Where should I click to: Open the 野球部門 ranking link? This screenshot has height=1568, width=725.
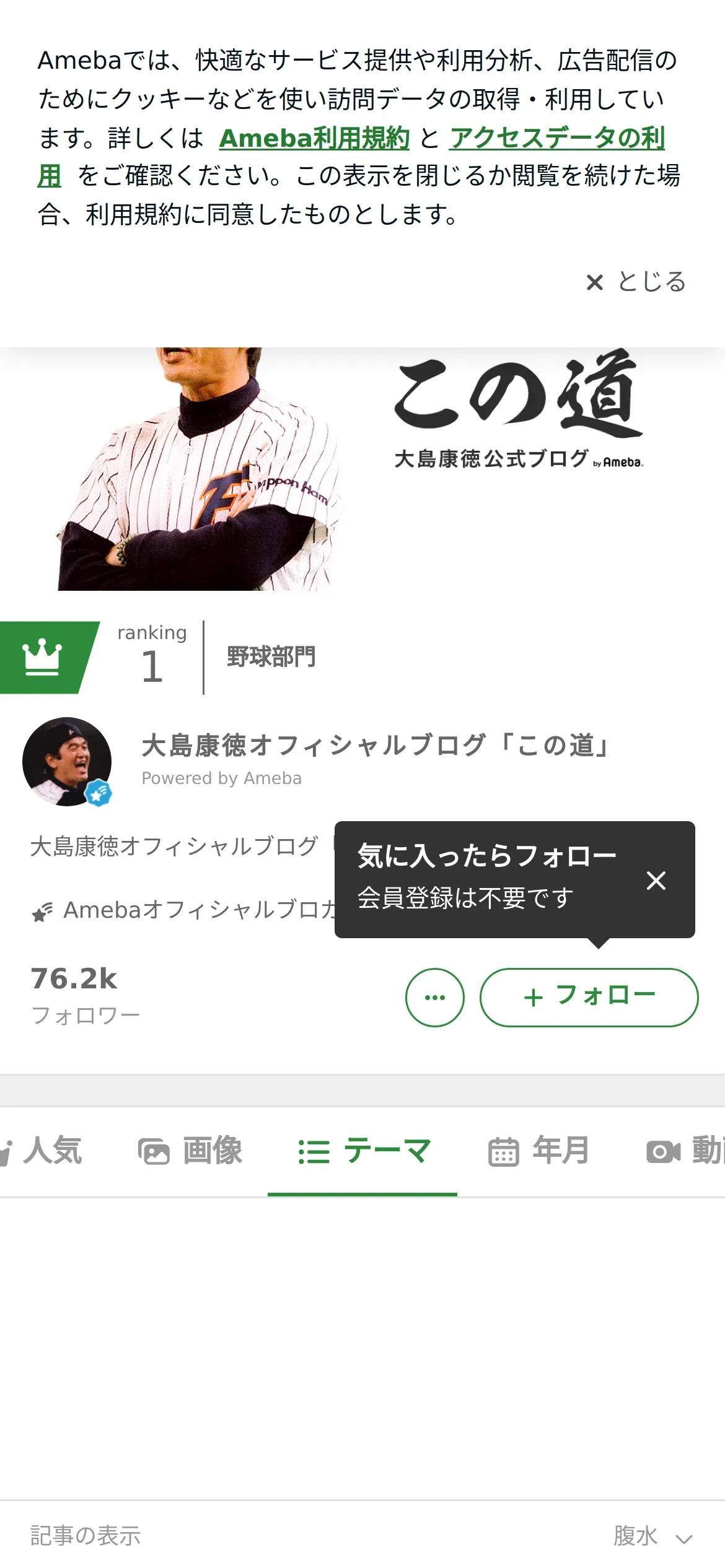click(x=271, y=656)
